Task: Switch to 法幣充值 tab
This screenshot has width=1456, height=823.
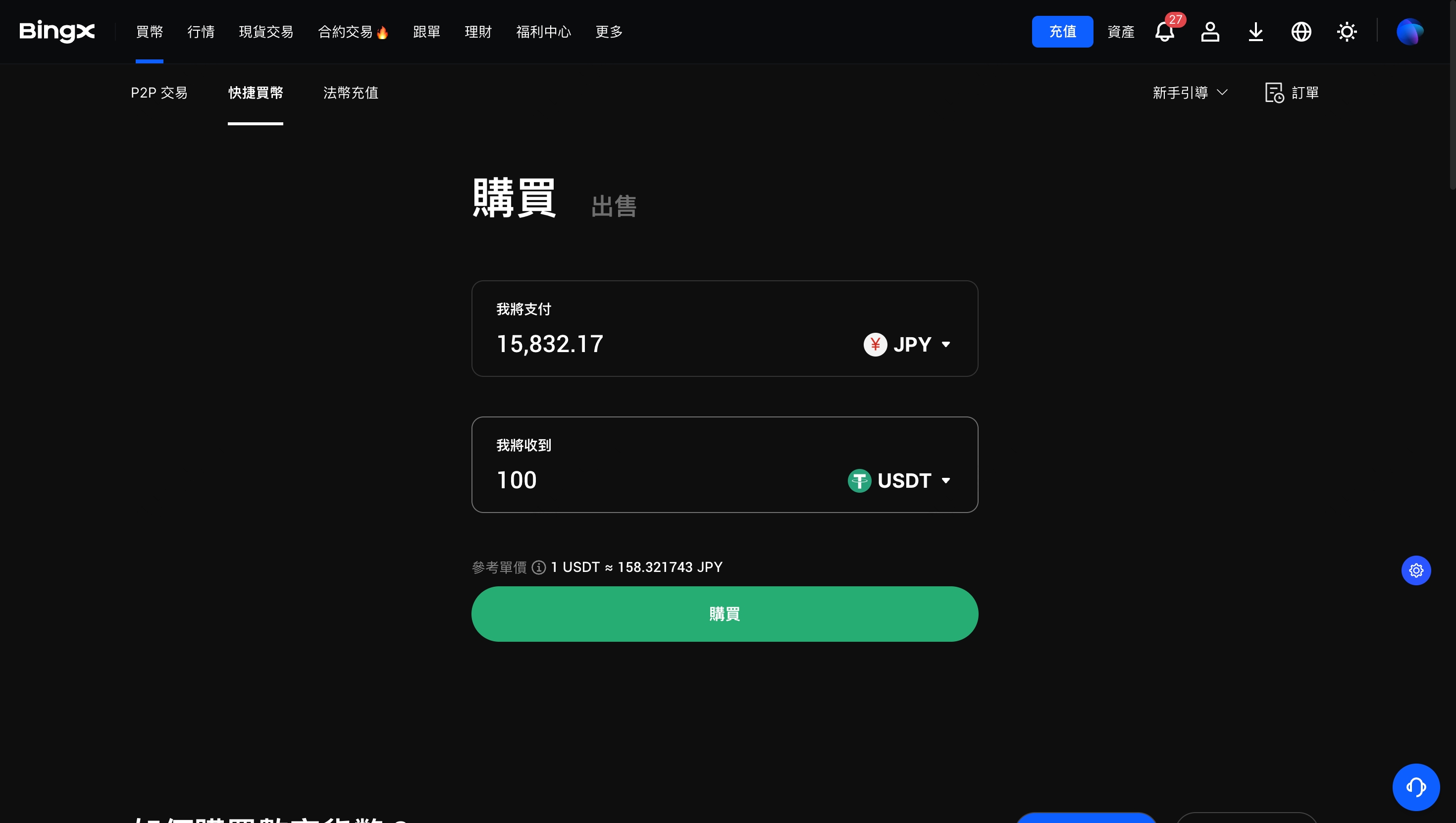Action: pyautogui.click(x=351, y=93)
